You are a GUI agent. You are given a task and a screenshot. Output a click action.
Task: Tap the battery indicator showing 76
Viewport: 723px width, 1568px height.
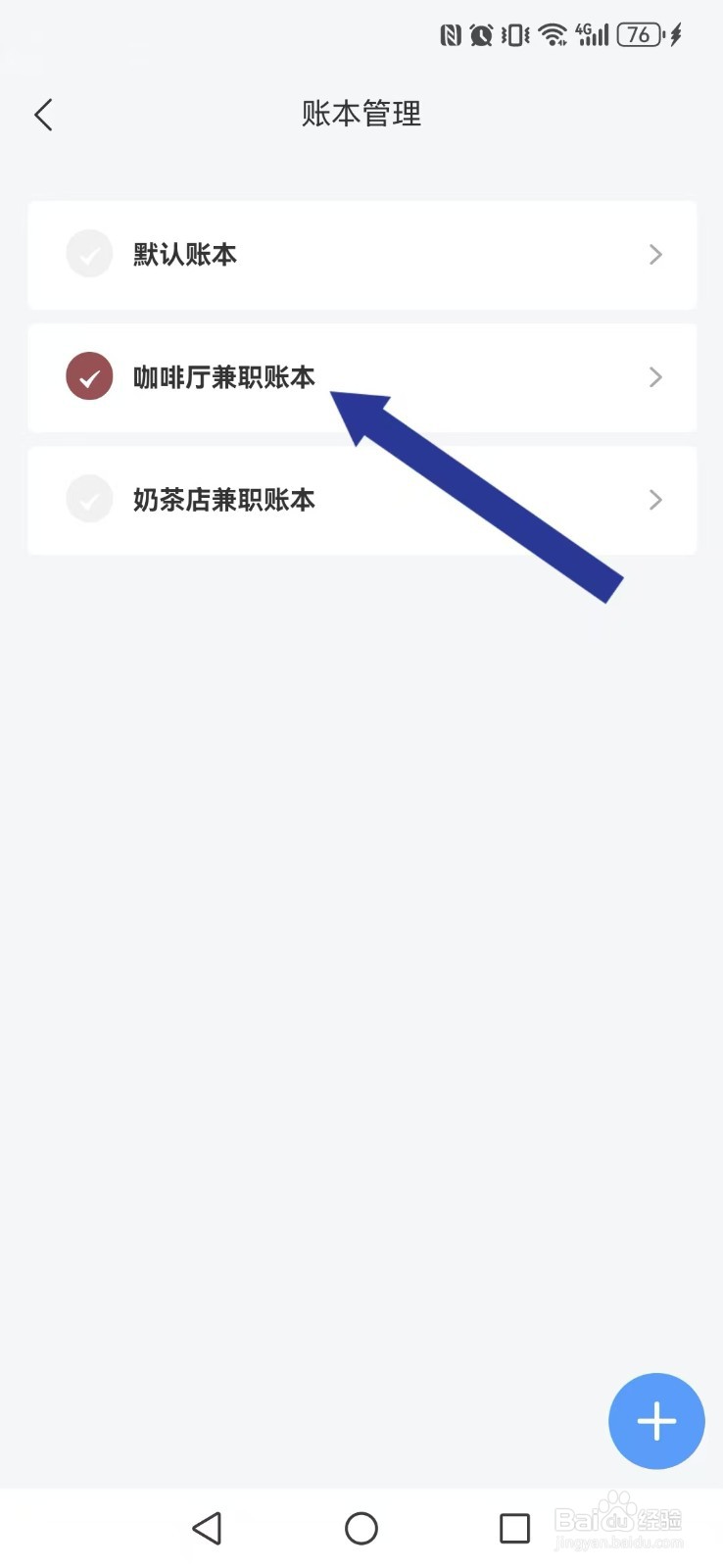click(639, 34)
